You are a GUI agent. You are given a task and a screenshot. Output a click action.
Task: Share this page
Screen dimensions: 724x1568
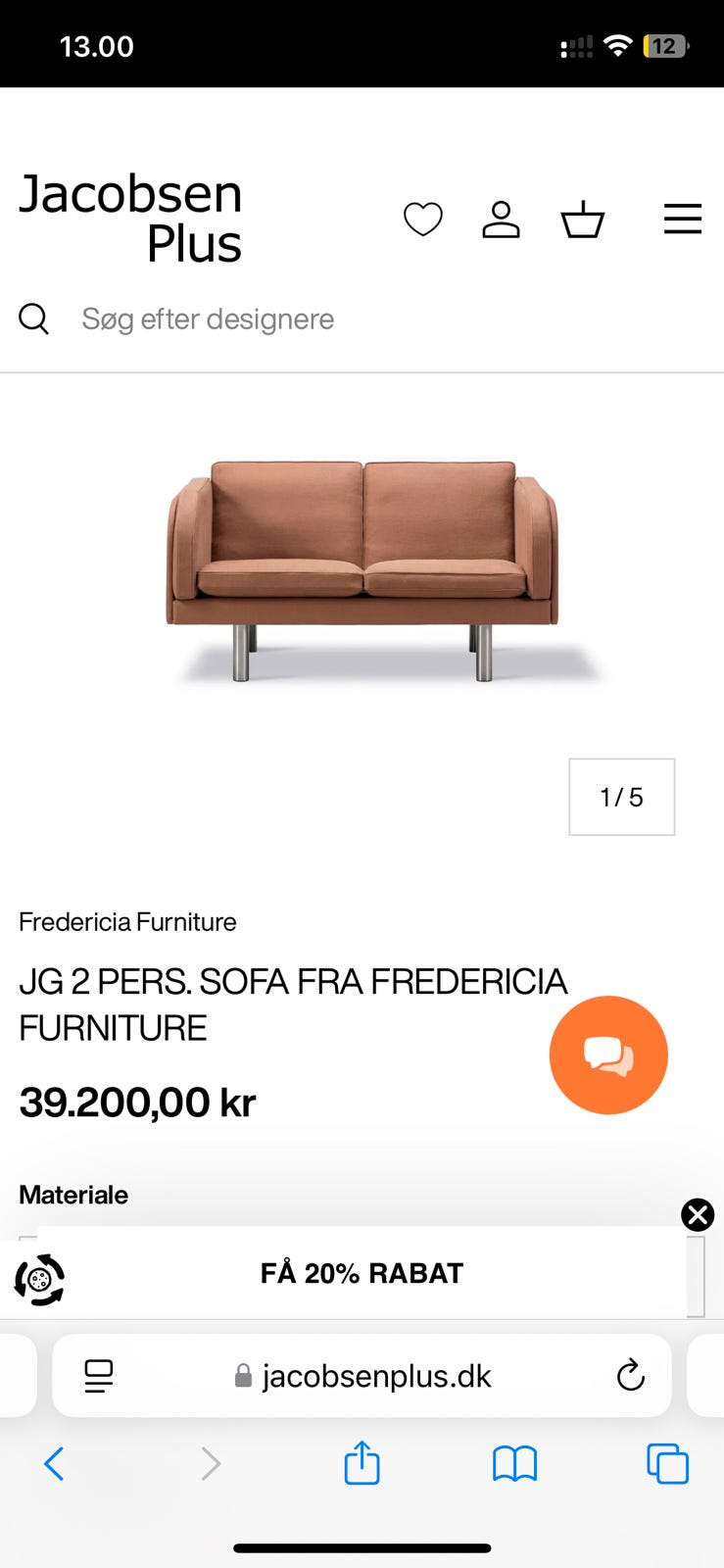[362, 1464]
